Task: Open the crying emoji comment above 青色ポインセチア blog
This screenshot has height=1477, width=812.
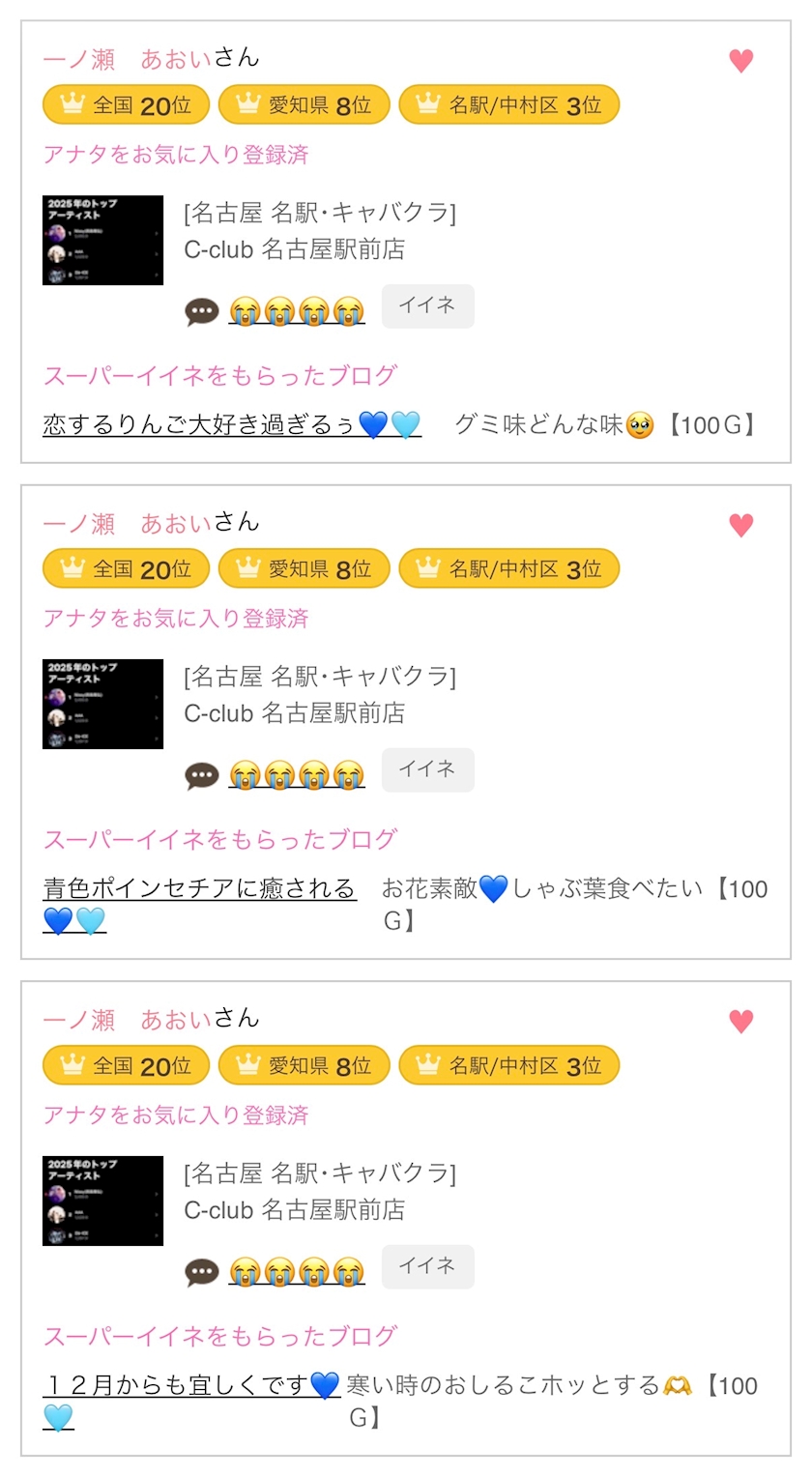Action: click(296, 775)
